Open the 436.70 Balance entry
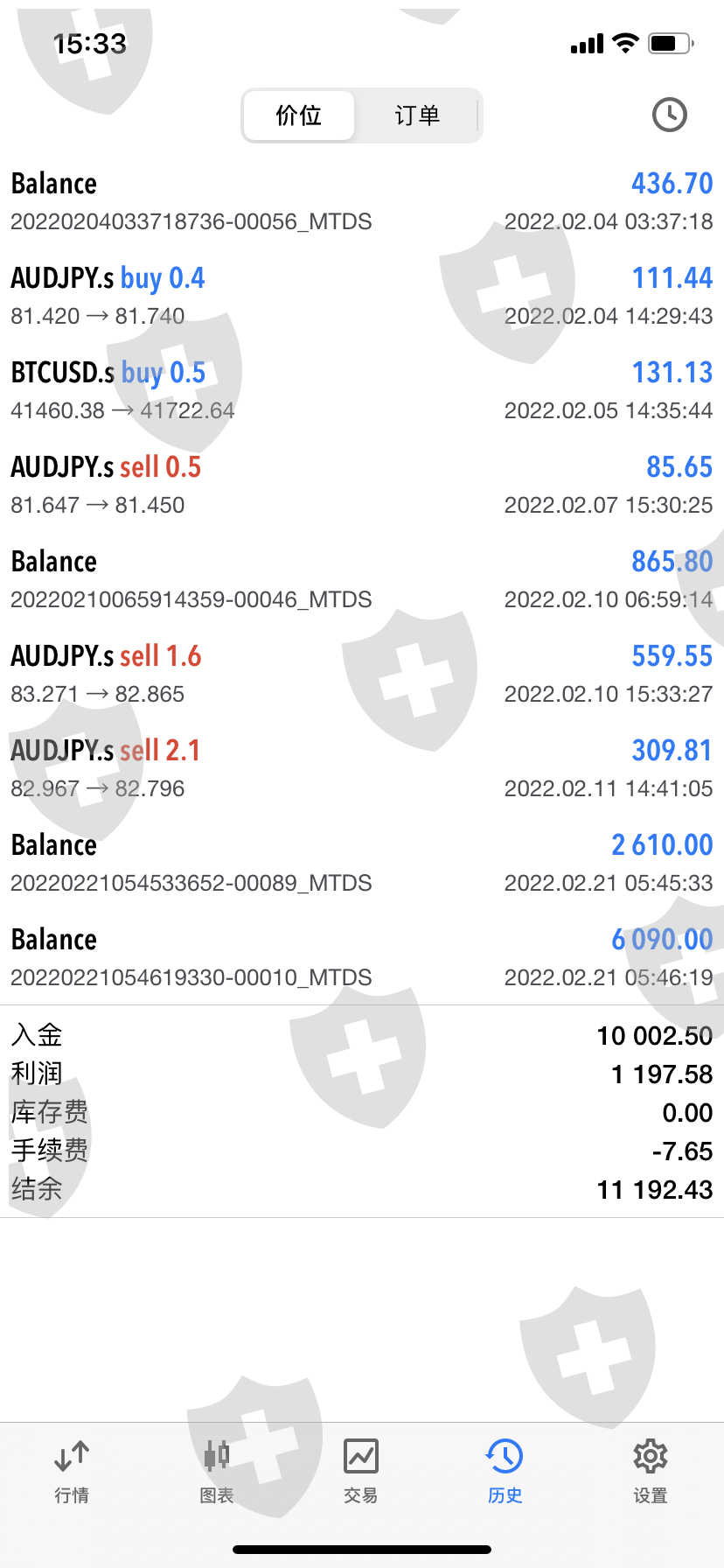 coord(362,201)
